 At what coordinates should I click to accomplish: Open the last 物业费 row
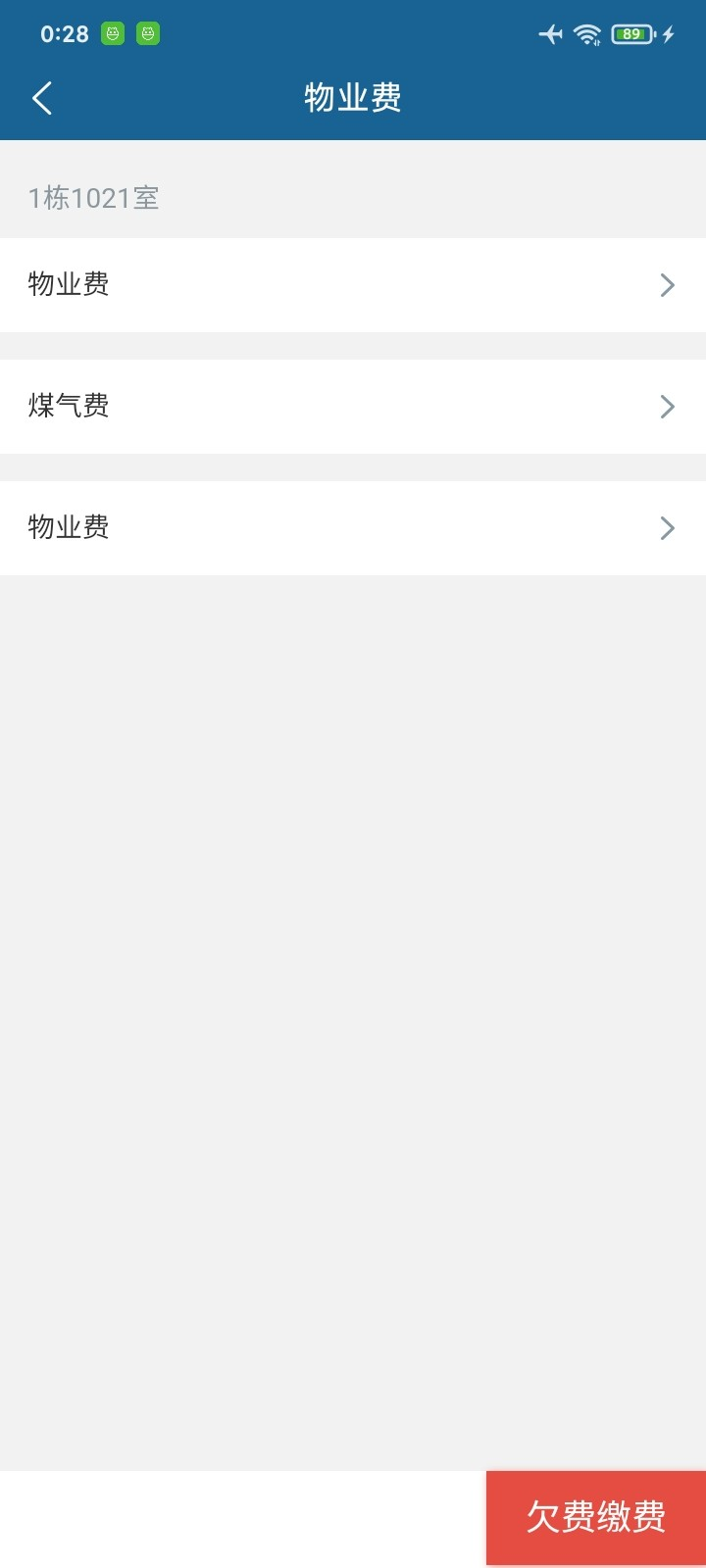pyautogui.click(x=353, y=528)
